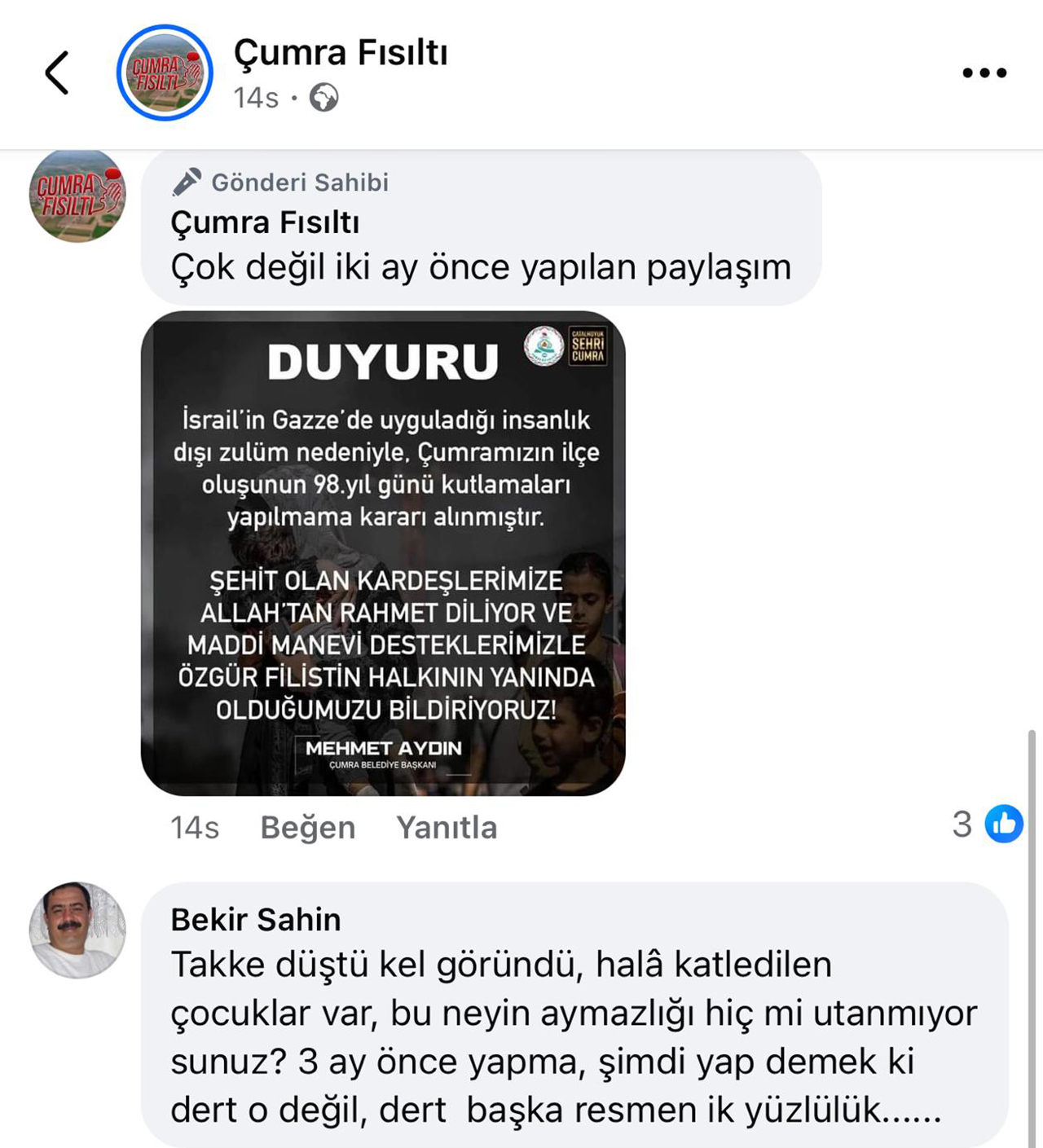
Task: Open Çumra Fısıltı page from header title
Action: [x=341, y=53]
